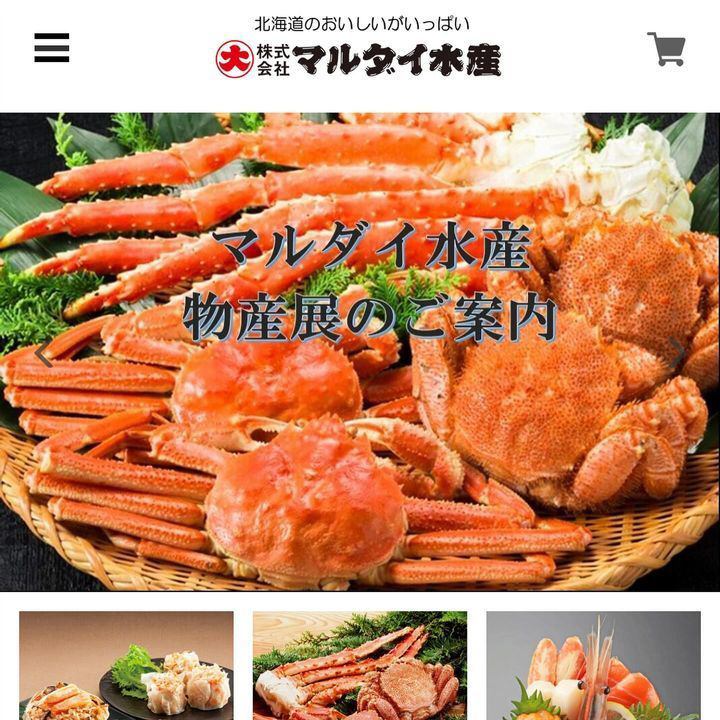Show the previous carousel slide
Viewport: 720px width, 720px height.
tap(43, 353)
